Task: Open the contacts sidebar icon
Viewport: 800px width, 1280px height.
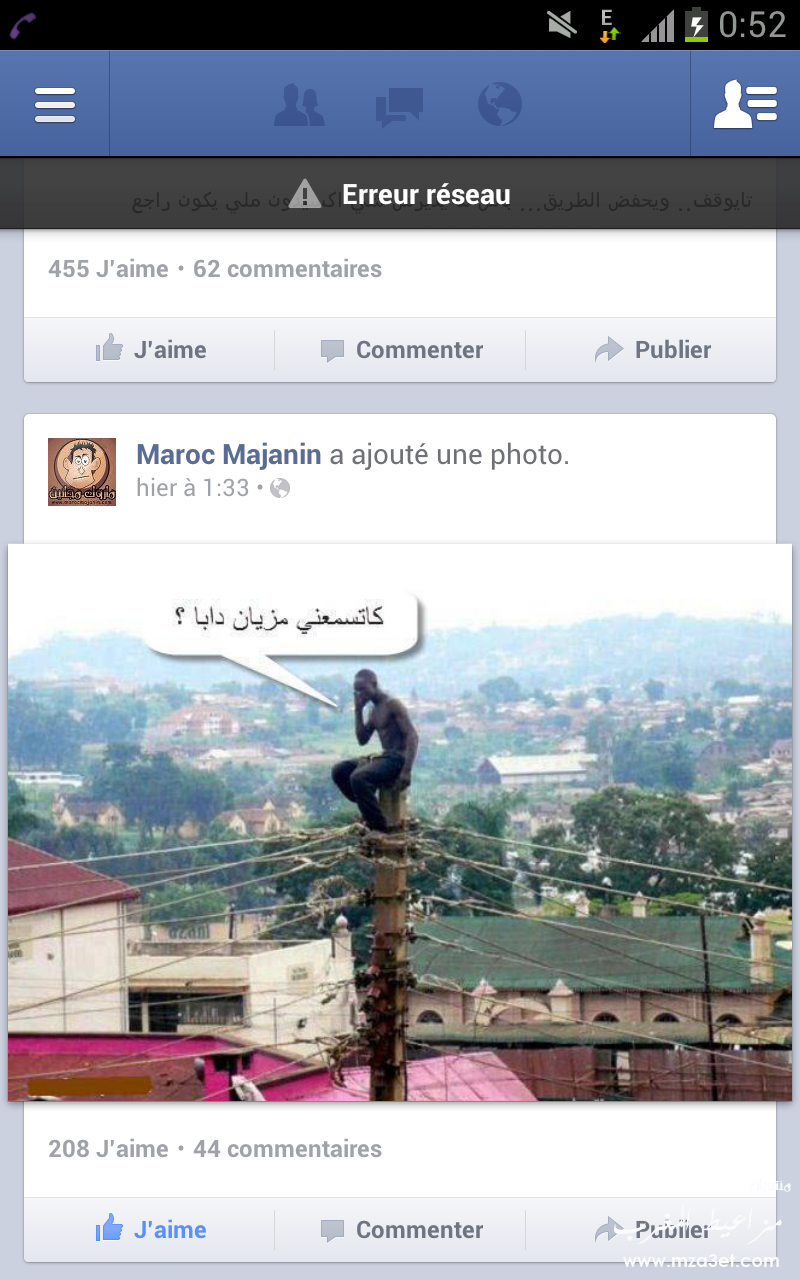Action: click(745, 104)
